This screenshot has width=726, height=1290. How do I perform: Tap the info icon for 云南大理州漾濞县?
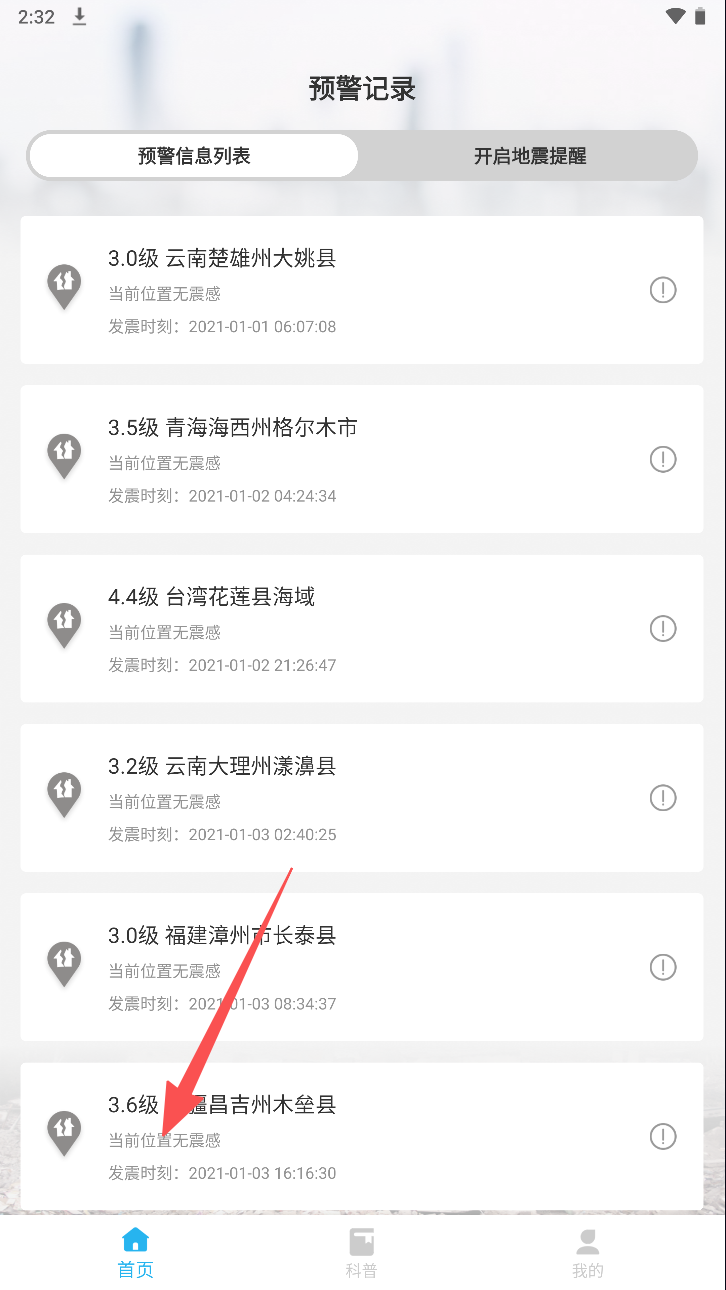(x=663, y=797)
